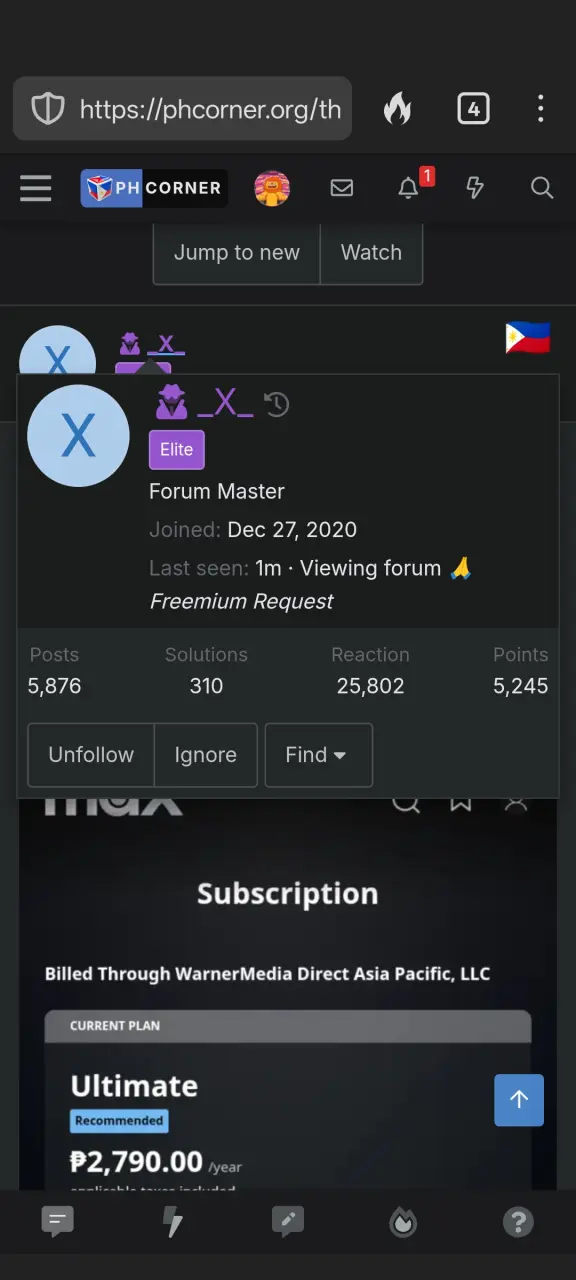Open _X_ profile from popup name
Viewport: 576px width, 1280px height.
coord(225,403)
